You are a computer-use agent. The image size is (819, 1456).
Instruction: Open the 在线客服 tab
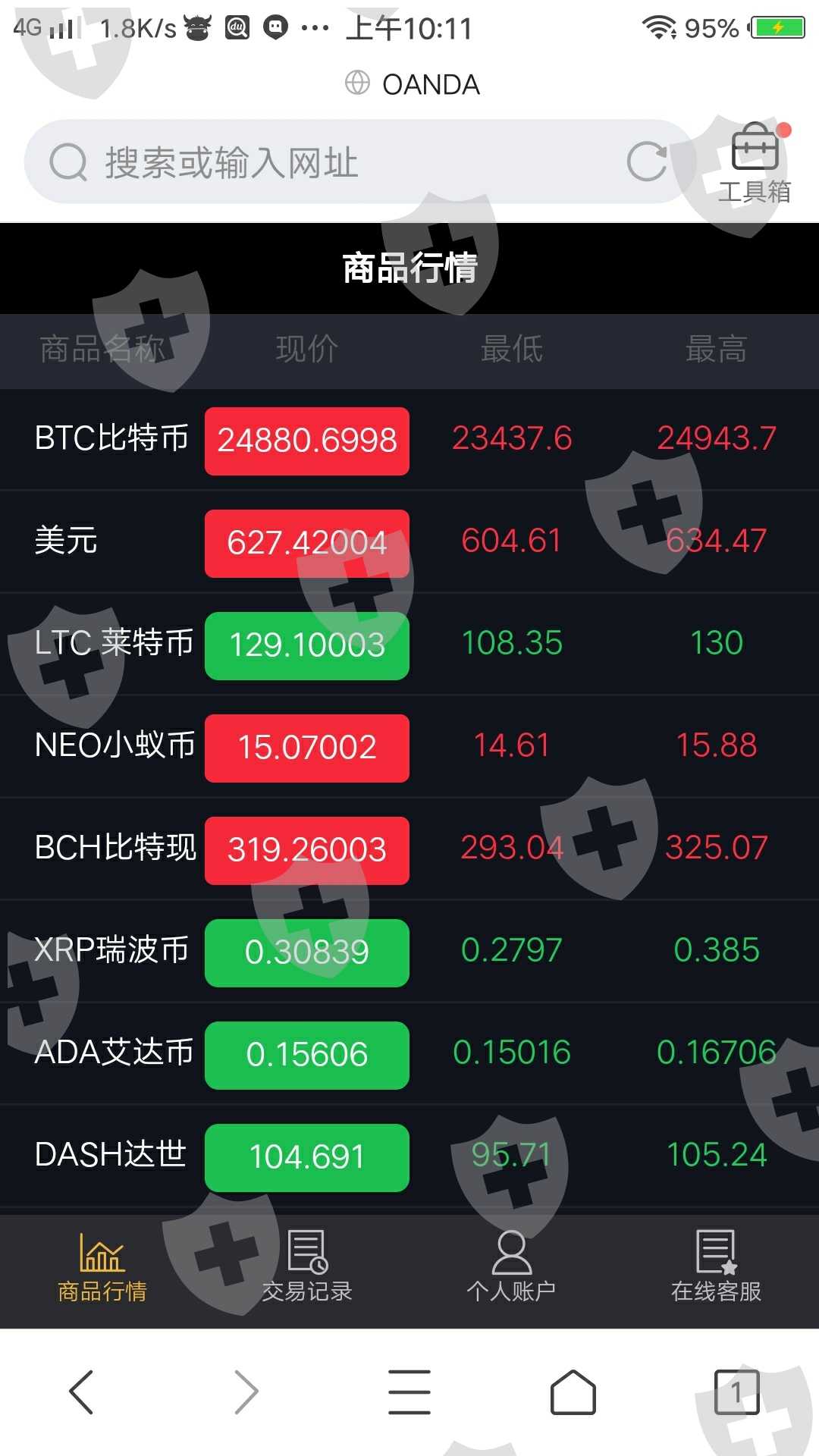pos(717,1268)
